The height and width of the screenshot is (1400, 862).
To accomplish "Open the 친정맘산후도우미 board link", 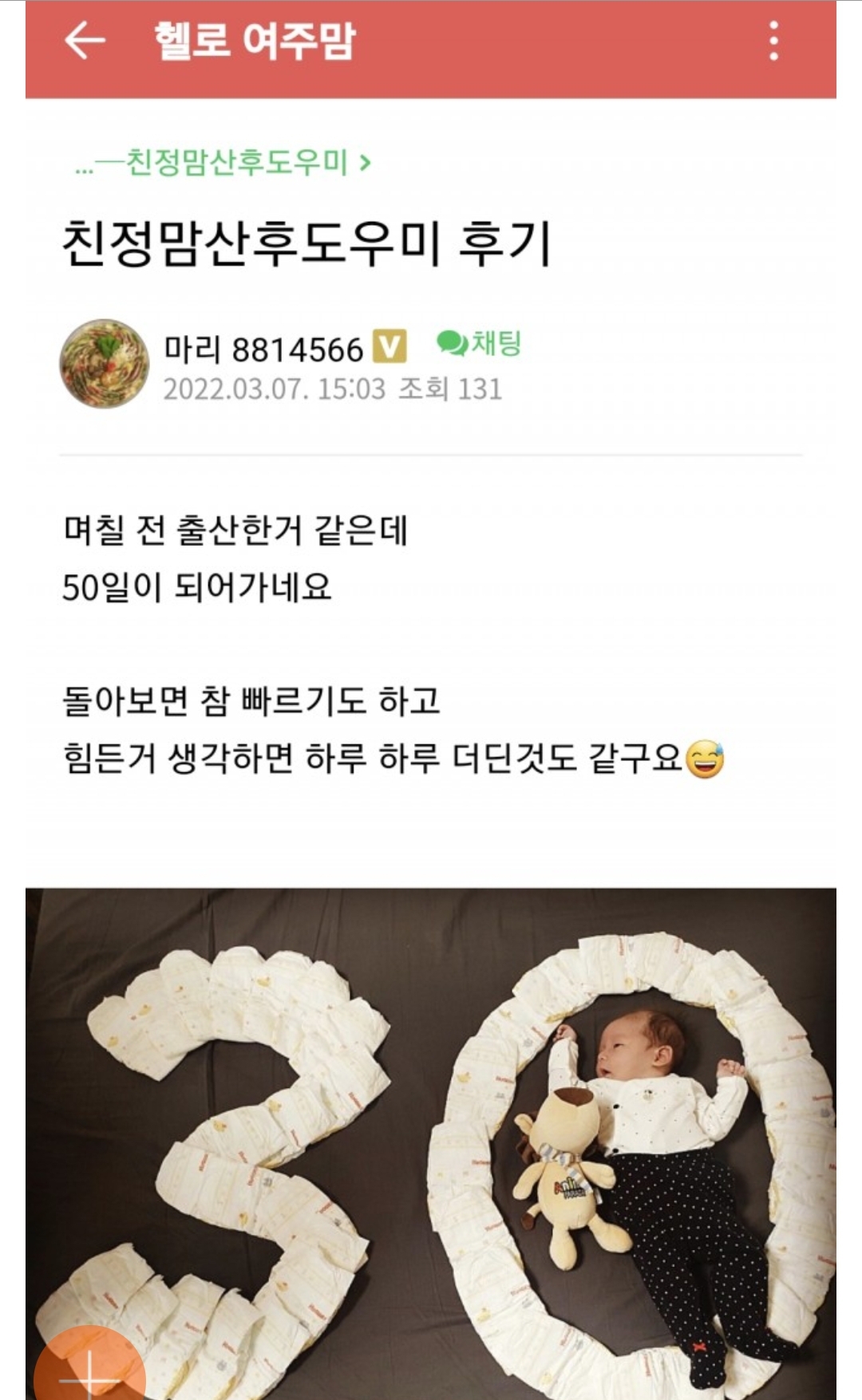I will [223, 164].
